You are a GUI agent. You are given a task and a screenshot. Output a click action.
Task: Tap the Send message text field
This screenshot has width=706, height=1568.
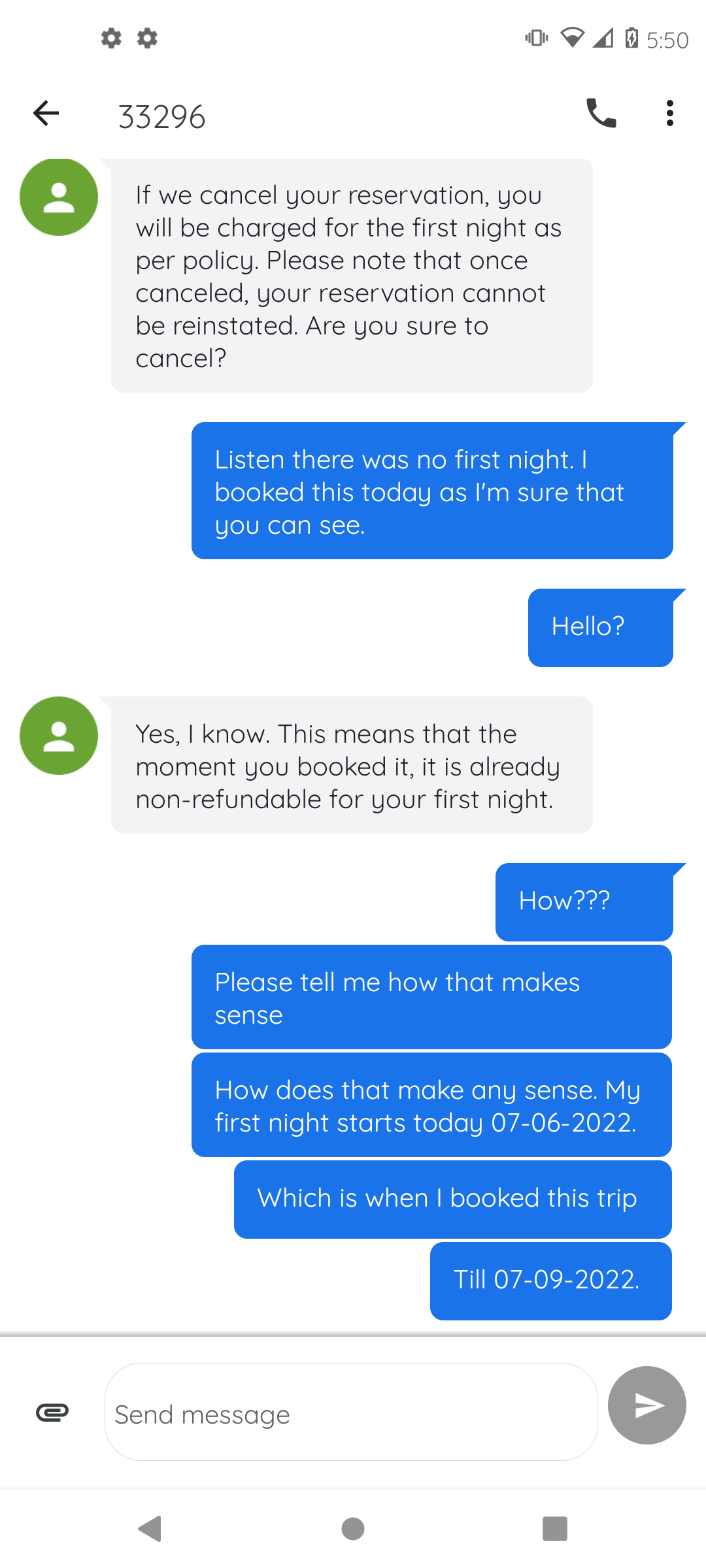352,1415
